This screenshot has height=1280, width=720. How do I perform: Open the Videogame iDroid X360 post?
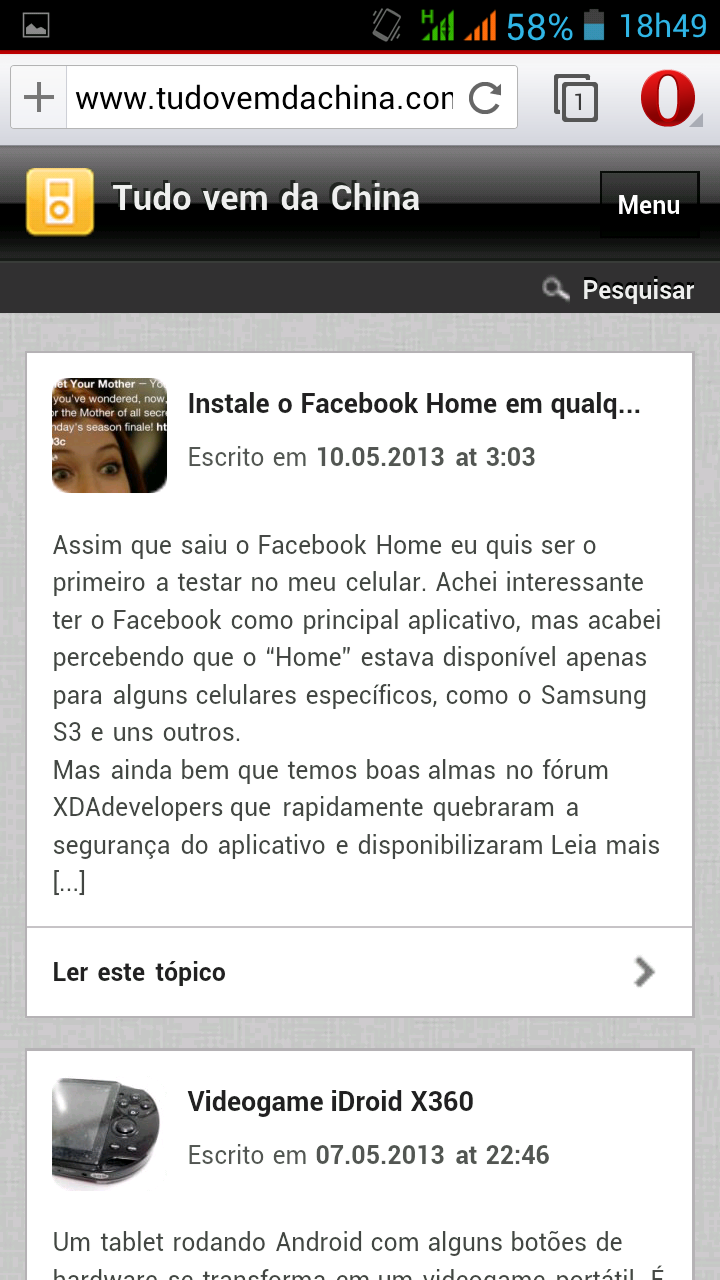[331, 1102]
